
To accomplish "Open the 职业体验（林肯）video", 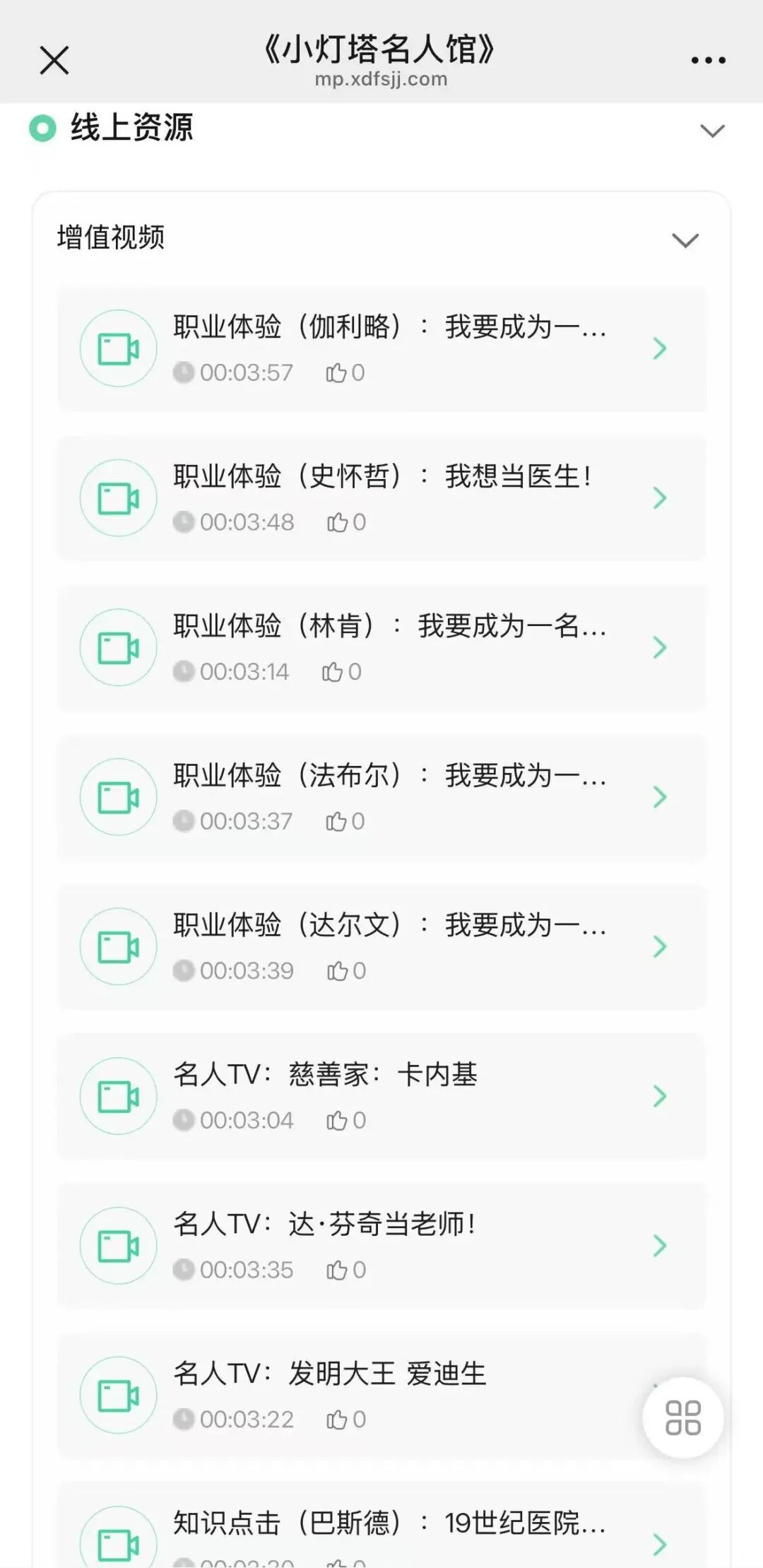I will tap(381, 647).
